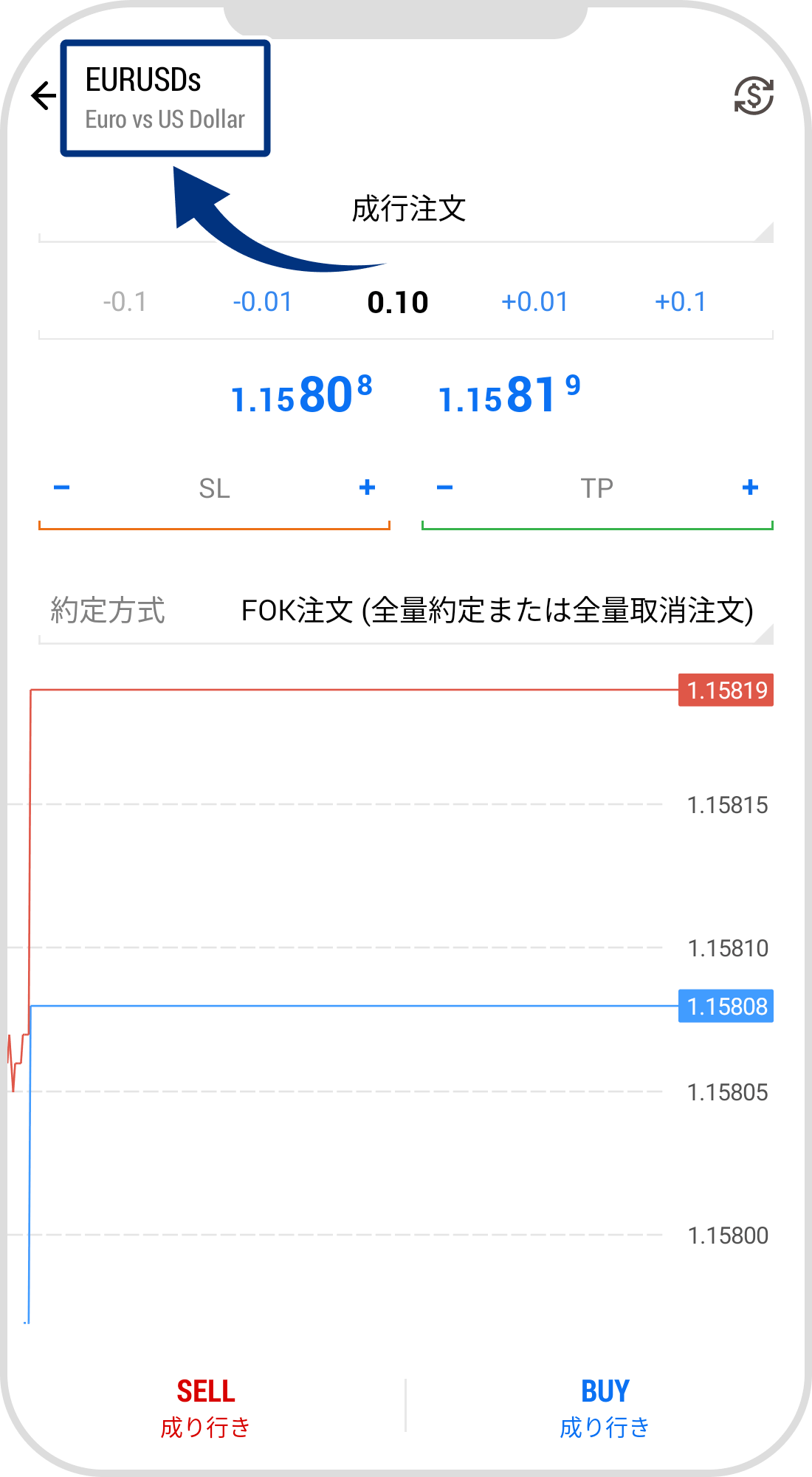812x1477 pixels.
Task: Increase lot size by 0.01
Action: (x=537, y=301)
